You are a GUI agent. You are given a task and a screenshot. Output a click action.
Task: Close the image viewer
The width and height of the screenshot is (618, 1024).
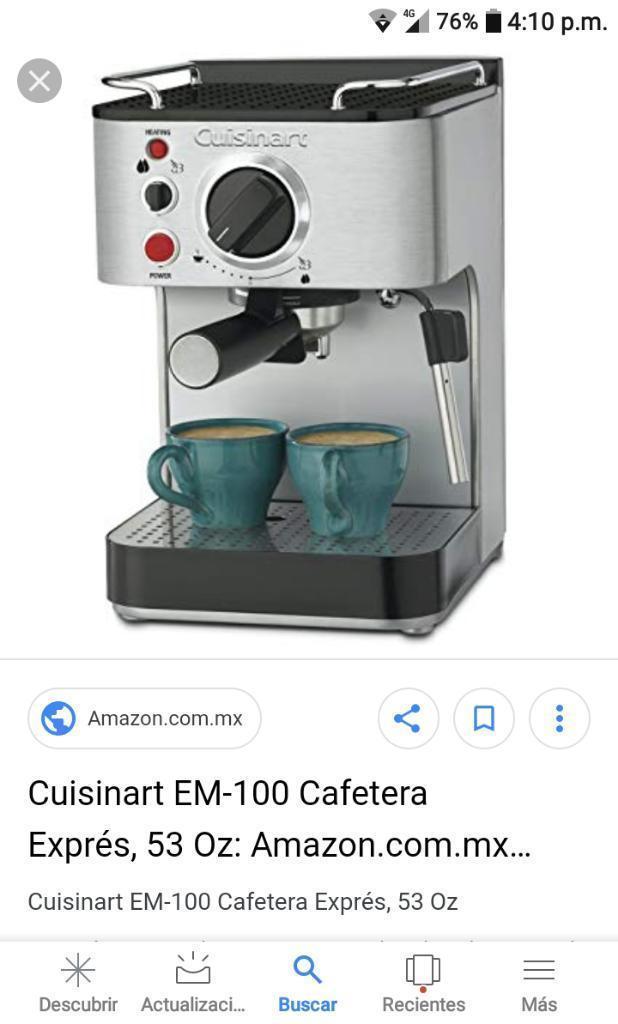click(39, 80)
